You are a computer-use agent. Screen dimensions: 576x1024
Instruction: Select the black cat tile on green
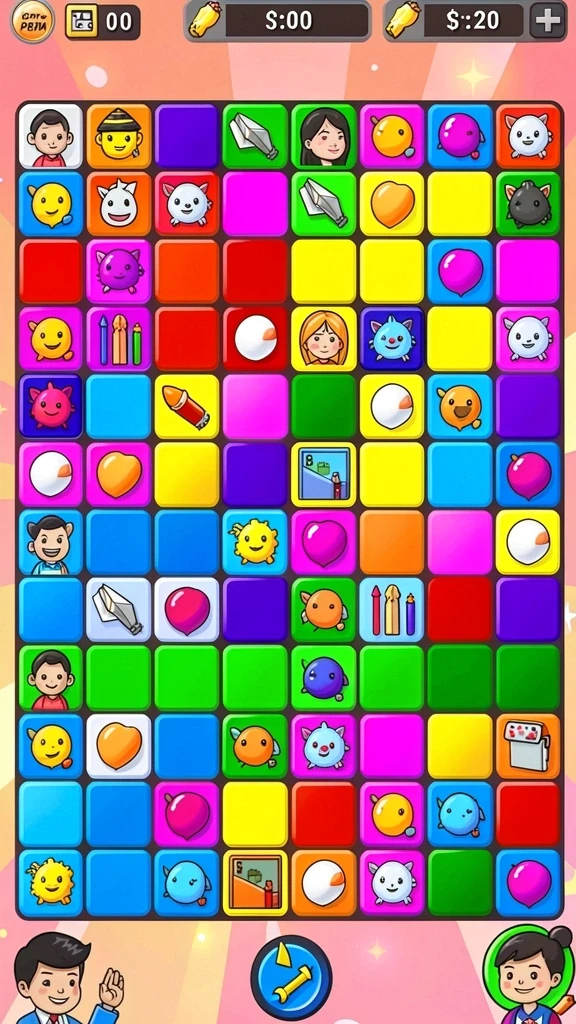coord(528,204)
